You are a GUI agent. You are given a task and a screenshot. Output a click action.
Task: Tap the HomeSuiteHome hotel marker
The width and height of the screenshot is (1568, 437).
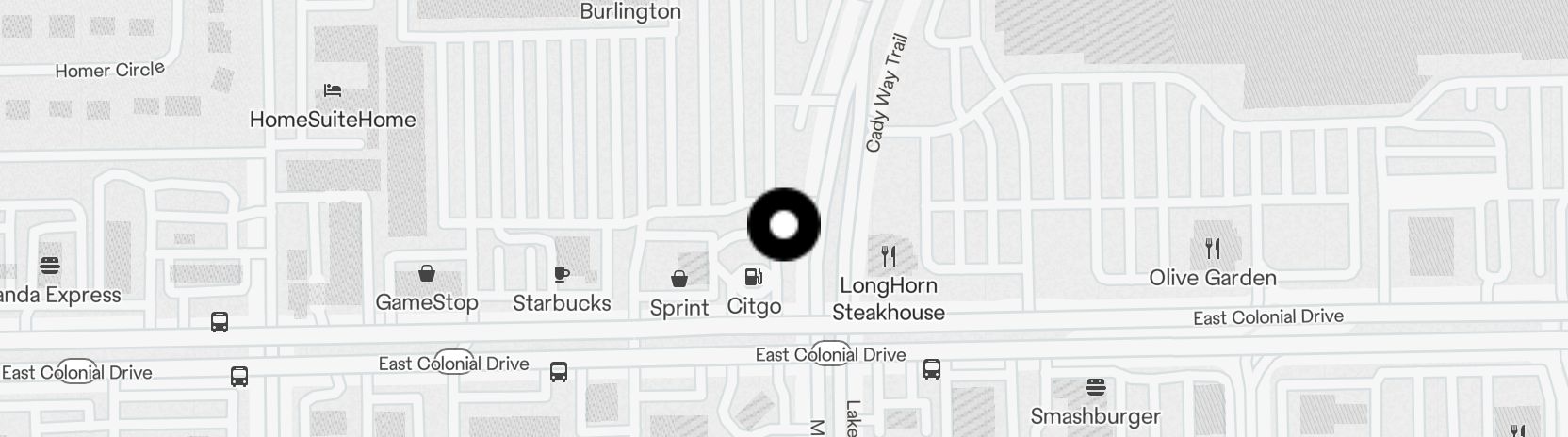333,91
